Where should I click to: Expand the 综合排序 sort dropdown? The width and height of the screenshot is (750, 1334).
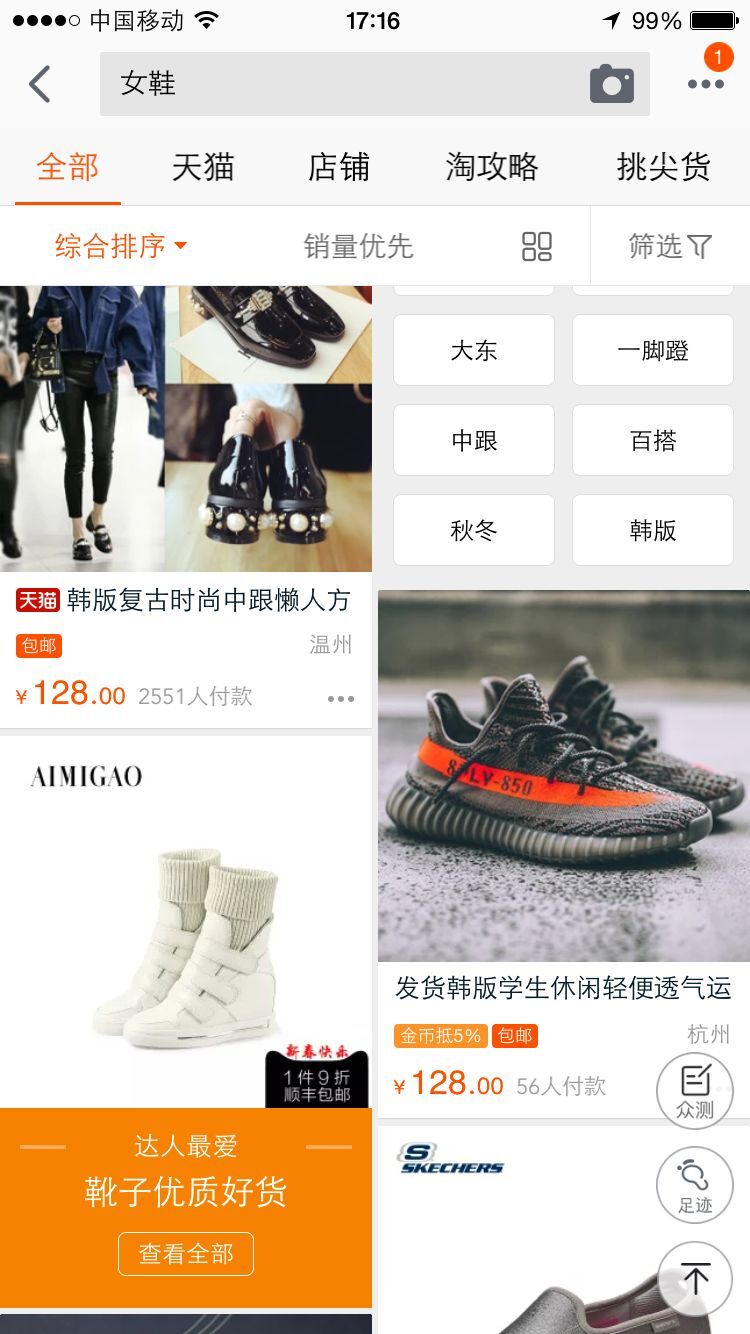point(121,246)
